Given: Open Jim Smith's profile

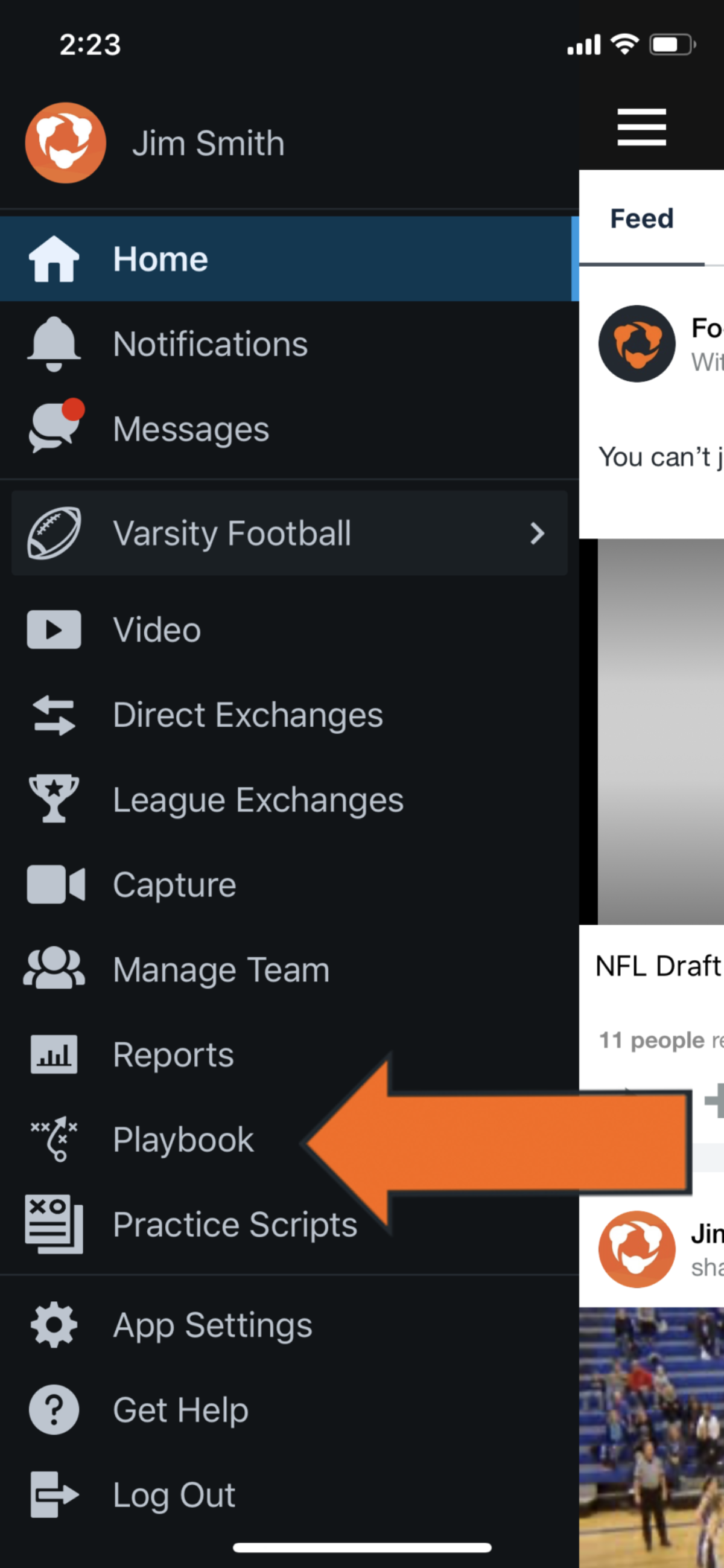Looking at the screenshot, I should tap(154, 143).
